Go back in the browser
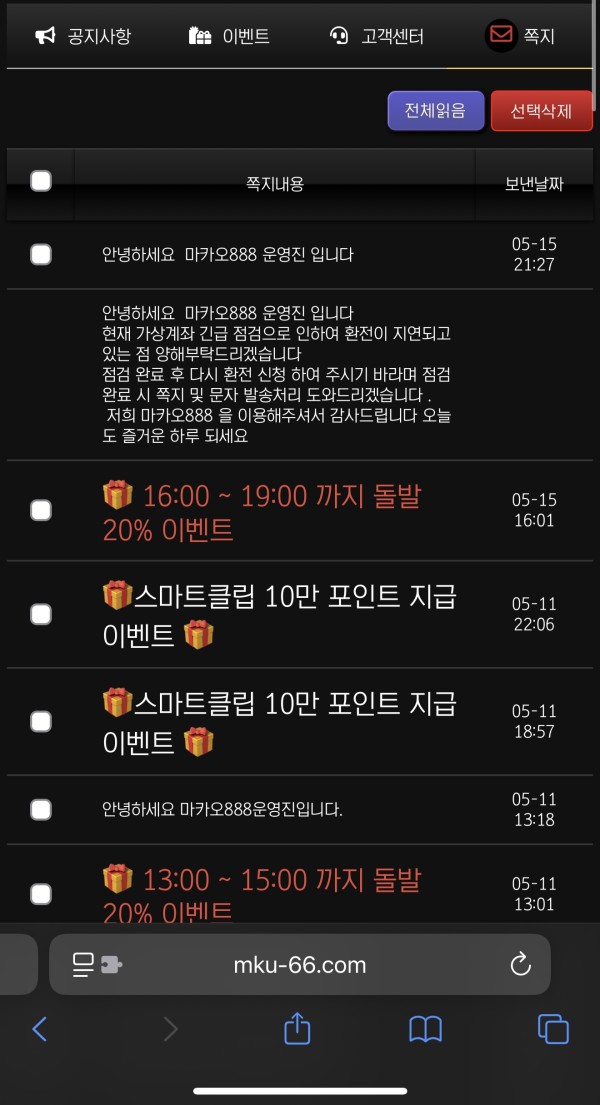 tap(40, 1029)
